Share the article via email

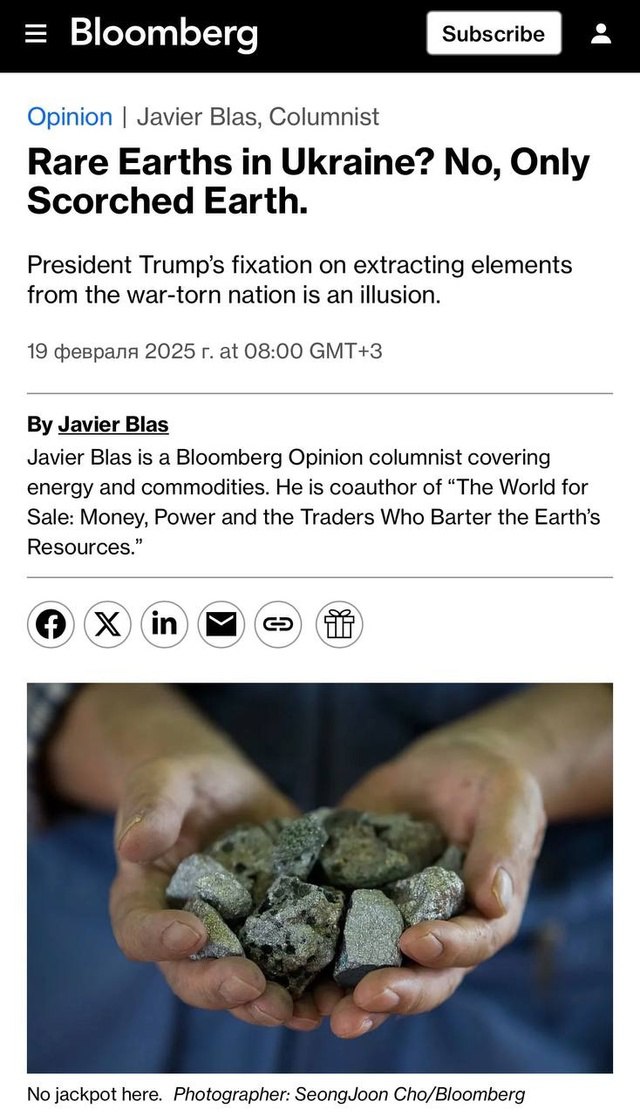click(x=221, y=625)
